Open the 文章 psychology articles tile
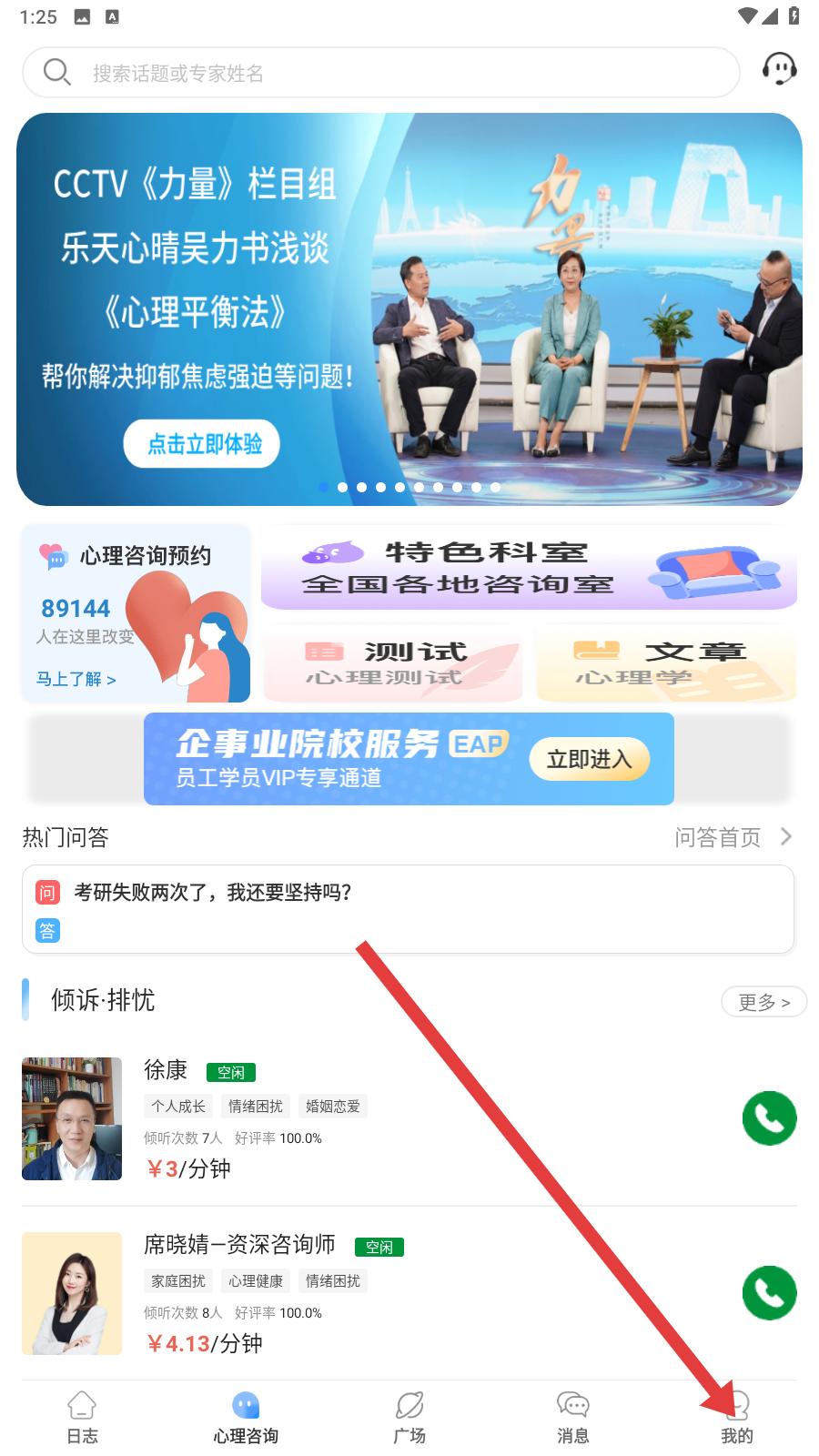Viewport: 819px width, 1456px height. coord(666,663)
